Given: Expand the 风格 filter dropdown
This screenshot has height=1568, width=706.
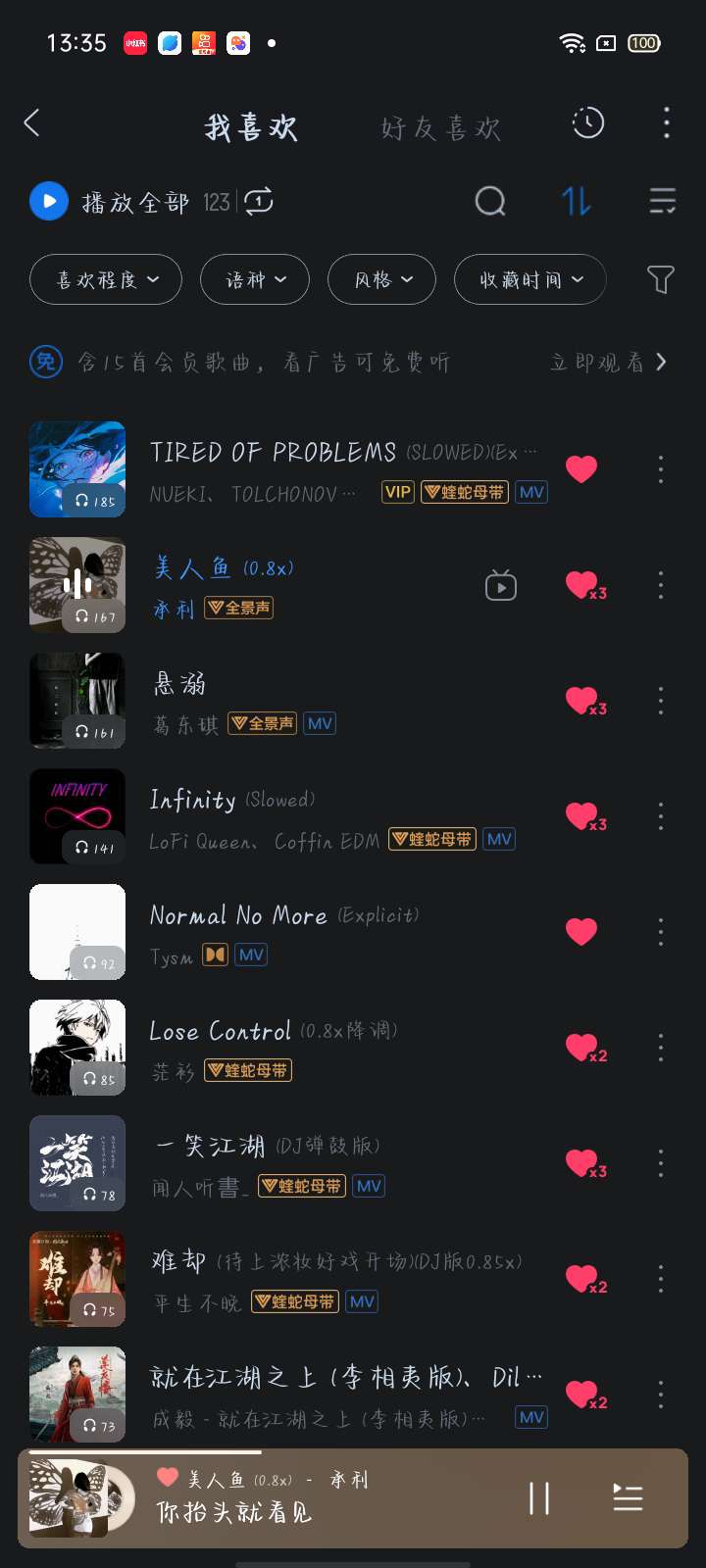Looking at the screenshot, I should pos(382,280).
